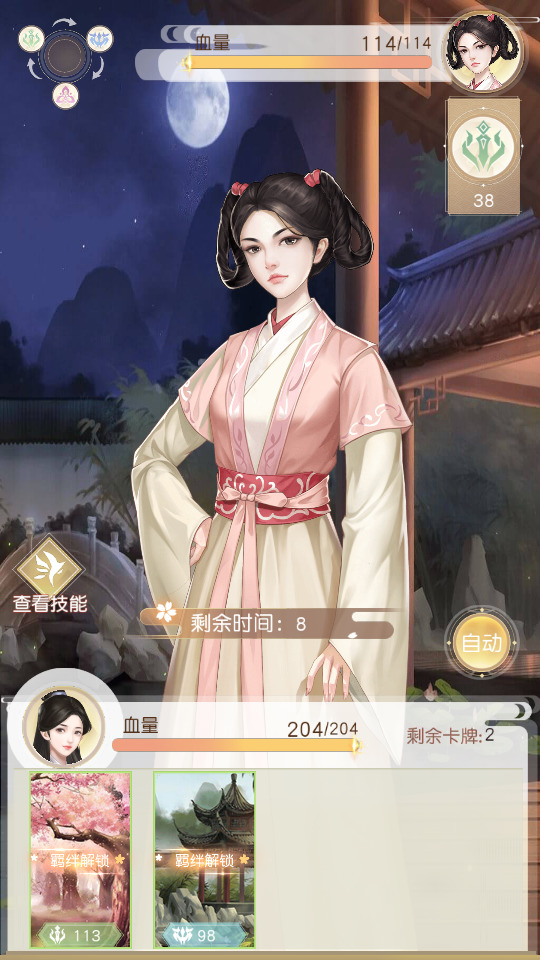Play the cherry blossom card valued 113
This screenshot has width=540, height=960.
(x=80, y=859)
